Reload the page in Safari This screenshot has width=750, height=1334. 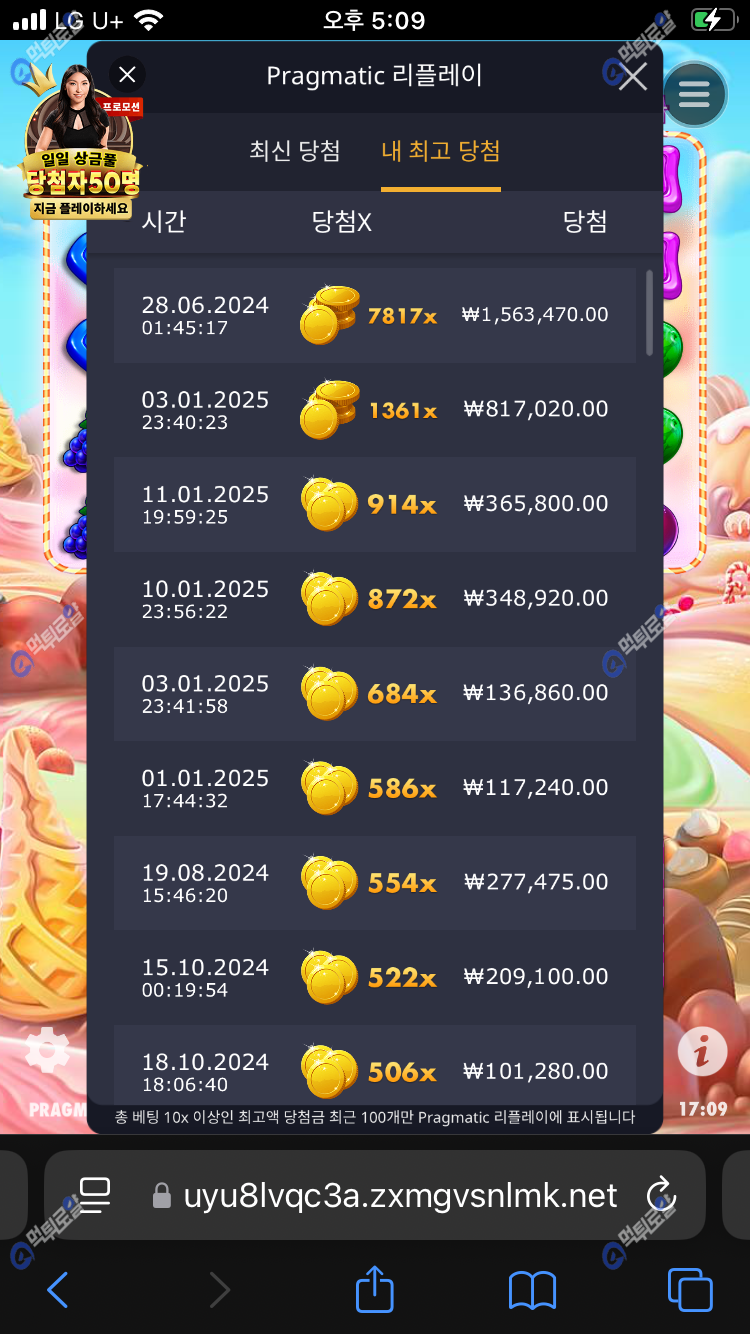point(660,1195)
